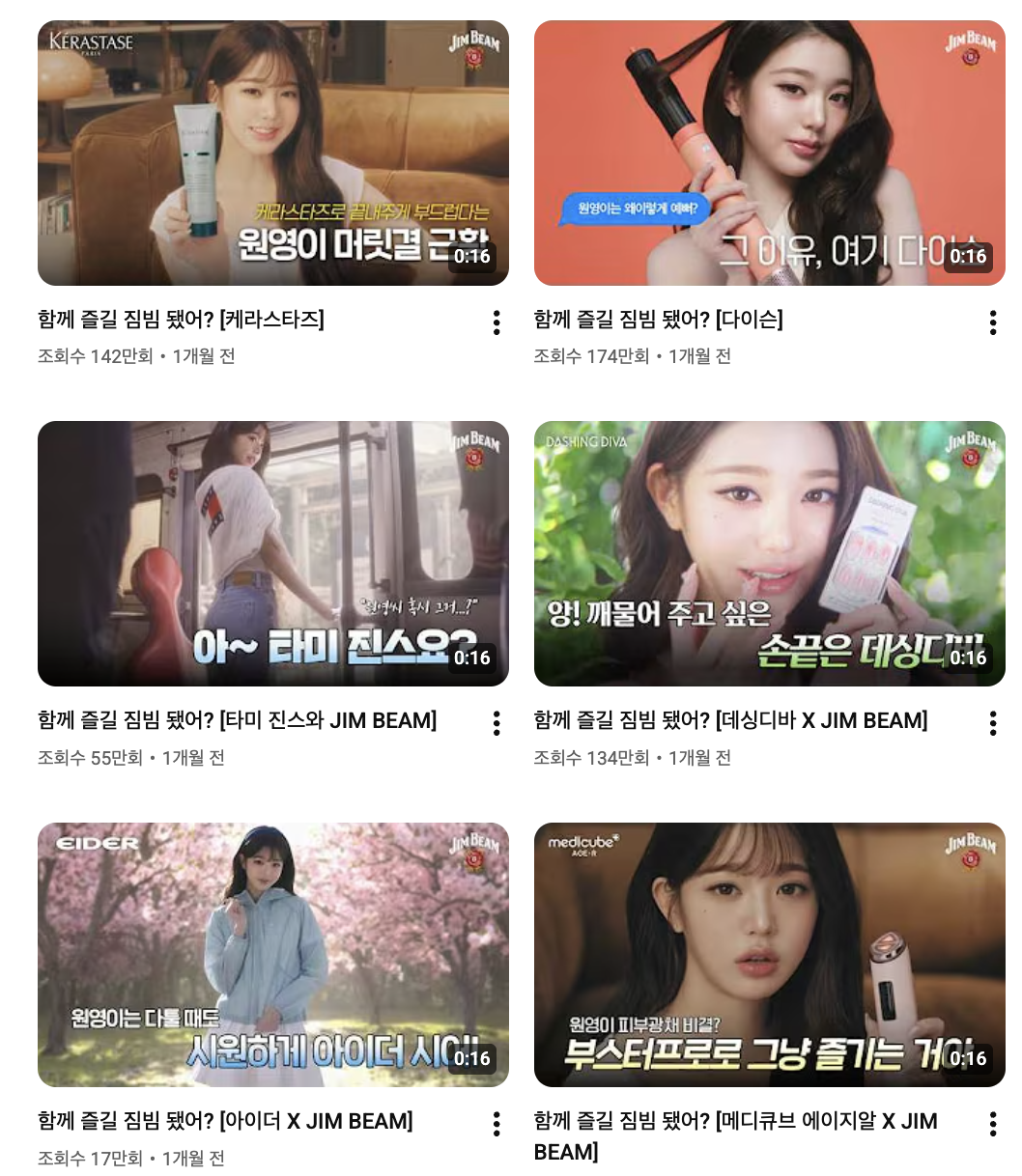
Task: Play the 케라스타즈 video thumbnail
Action: (x=273, y=153)
